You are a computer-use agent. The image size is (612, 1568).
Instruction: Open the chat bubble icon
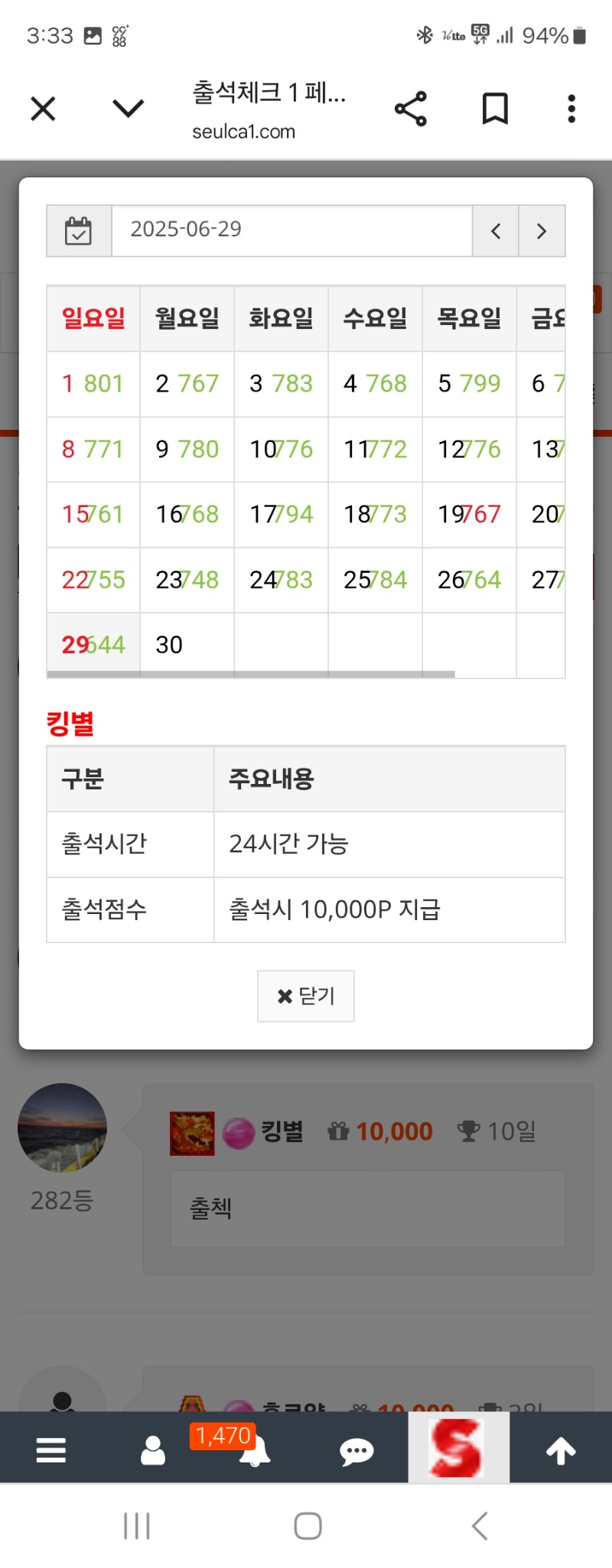pyautogui.click(x=356, y=1450)
